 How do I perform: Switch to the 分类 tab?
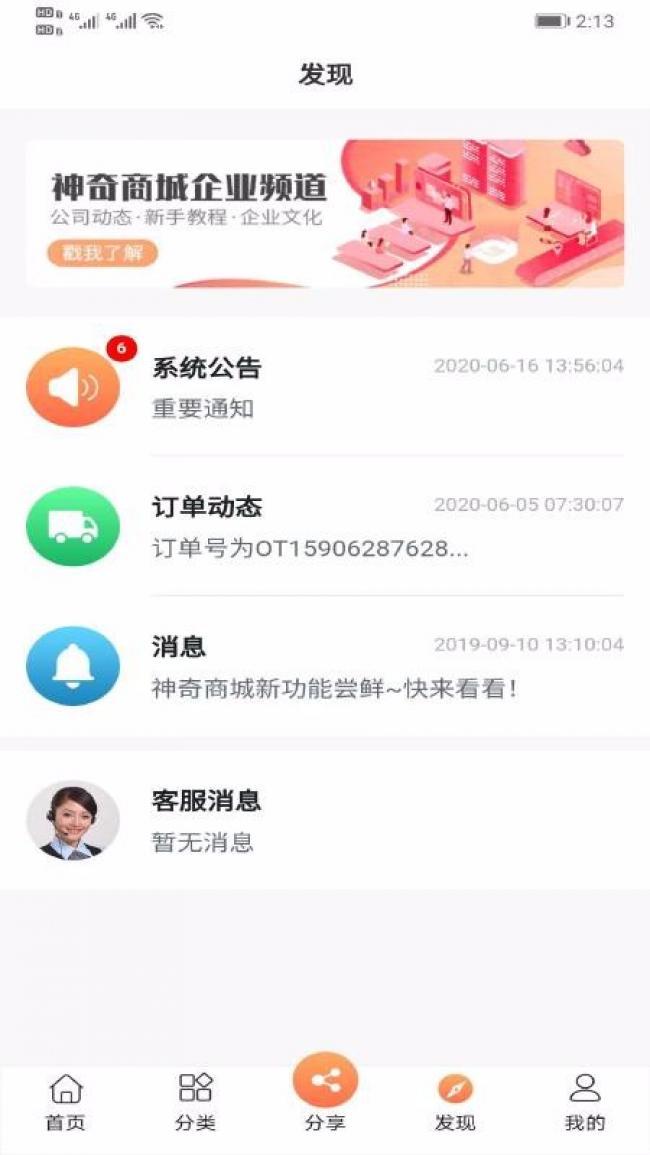pos(195,1103)
